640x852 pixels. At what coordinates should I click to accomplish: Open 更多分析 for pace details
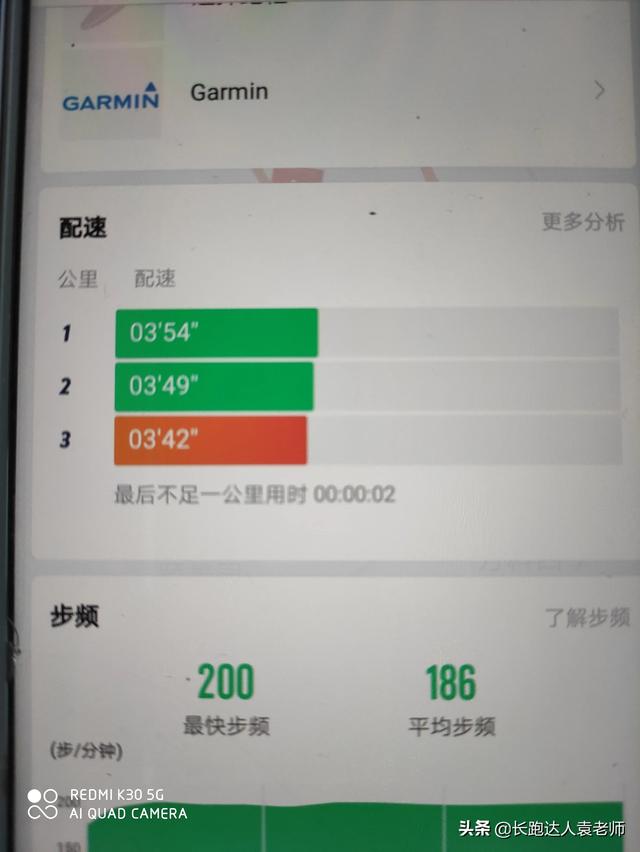(583, 222)
